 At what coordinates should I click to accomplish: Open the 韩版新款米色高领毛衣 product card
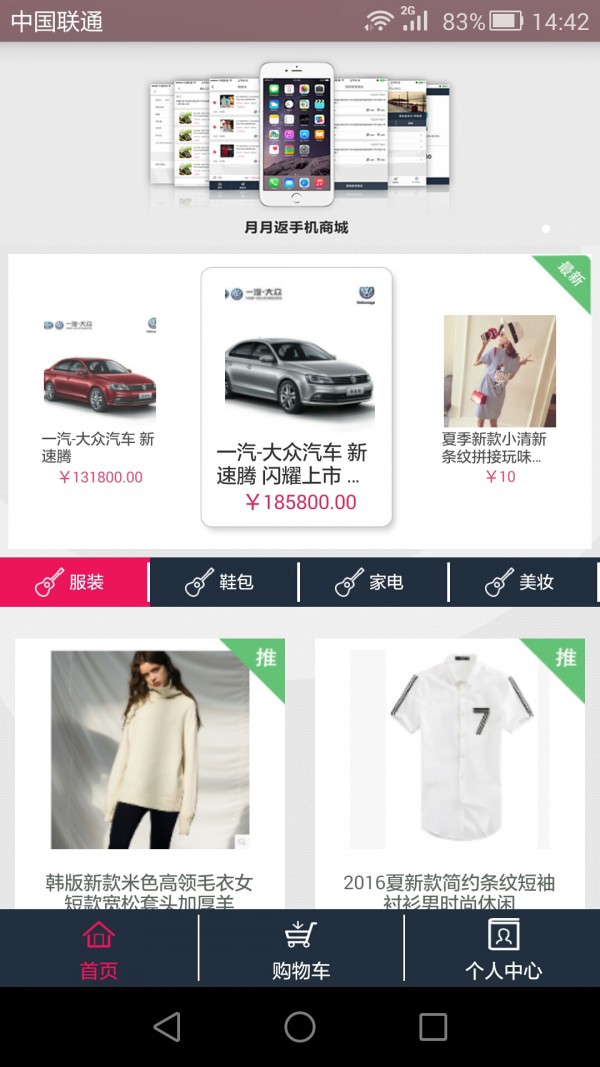pyautogui.click(x=150, y=770)
